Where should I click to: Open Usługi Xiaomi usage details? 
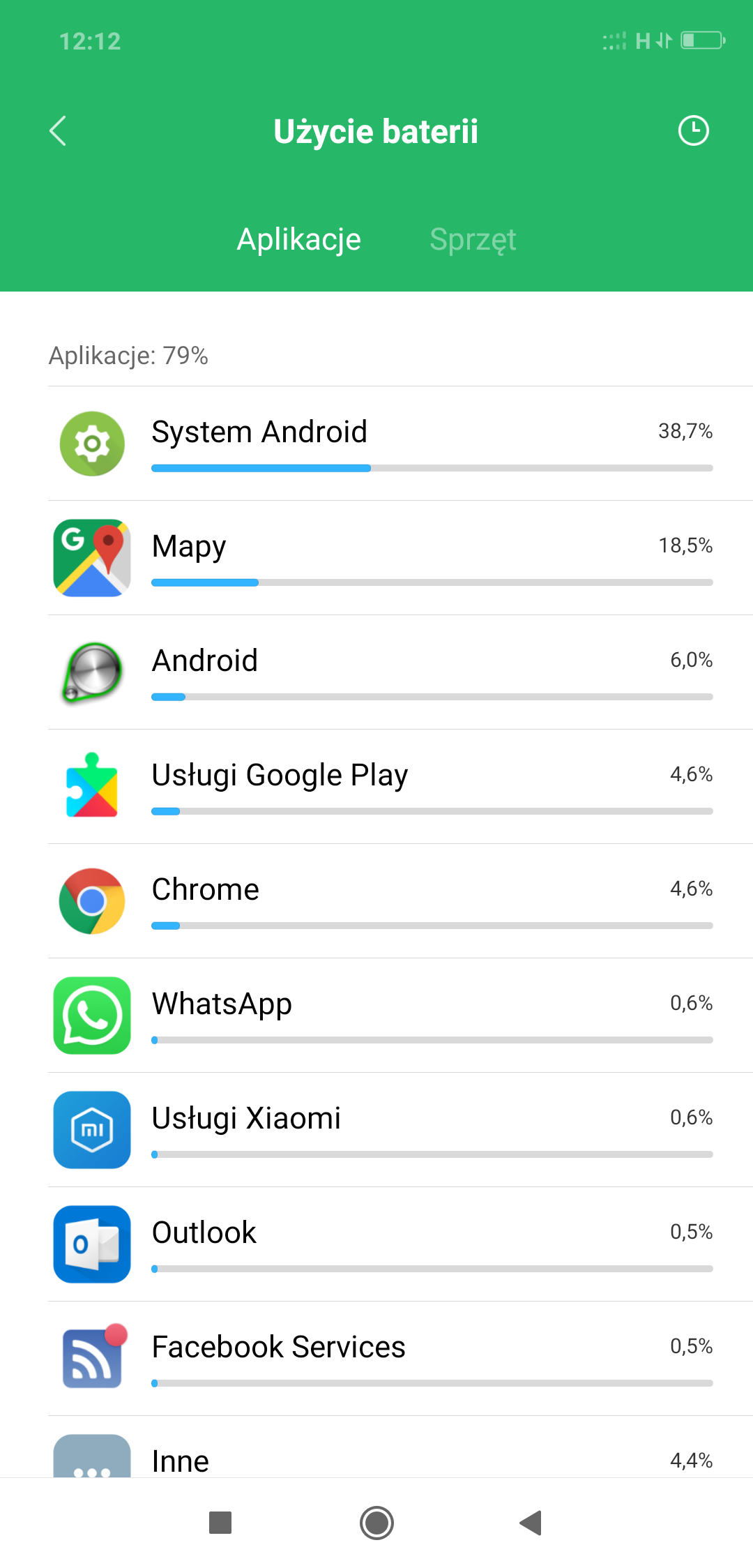click(400, 1130)
